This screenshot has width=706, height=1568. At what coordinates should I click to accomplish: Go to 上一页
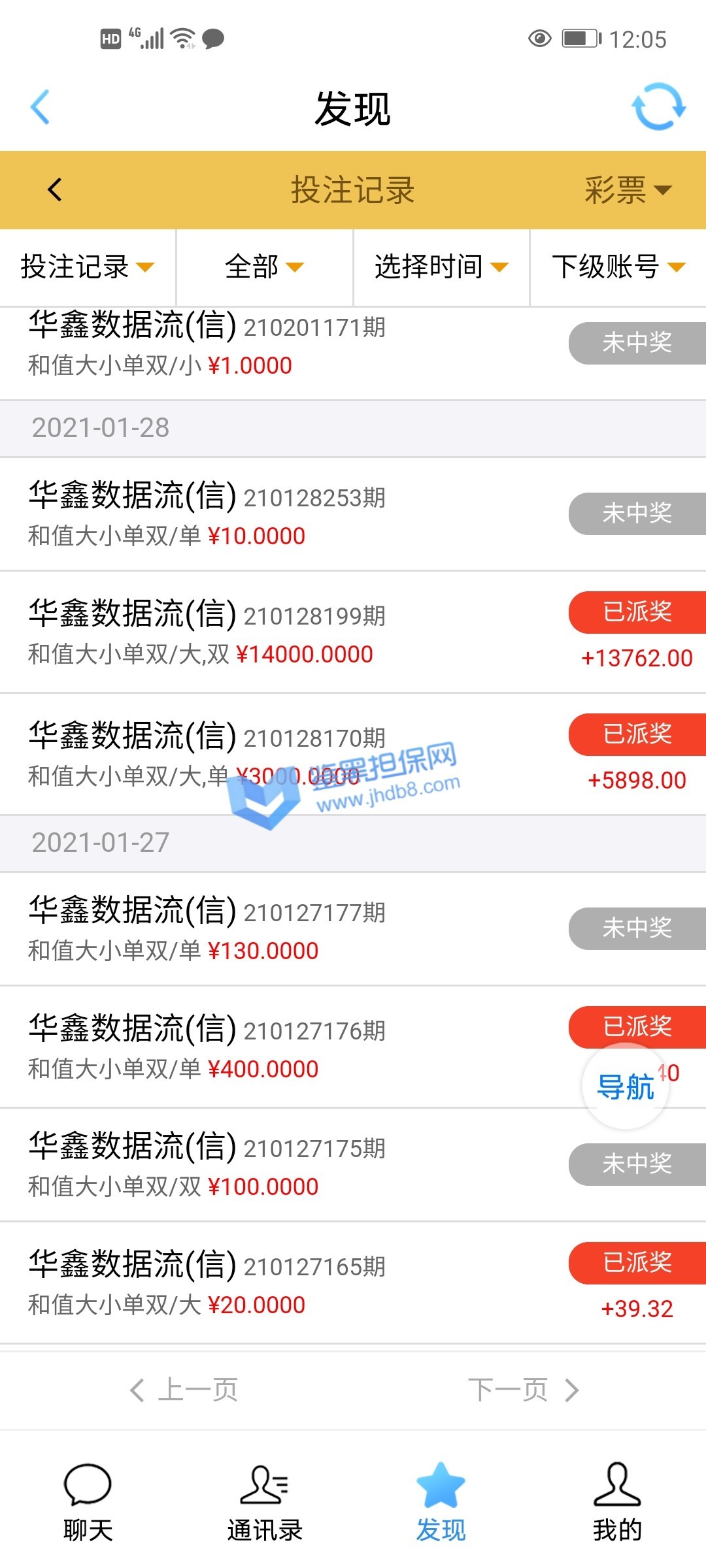pos(185,1390)
